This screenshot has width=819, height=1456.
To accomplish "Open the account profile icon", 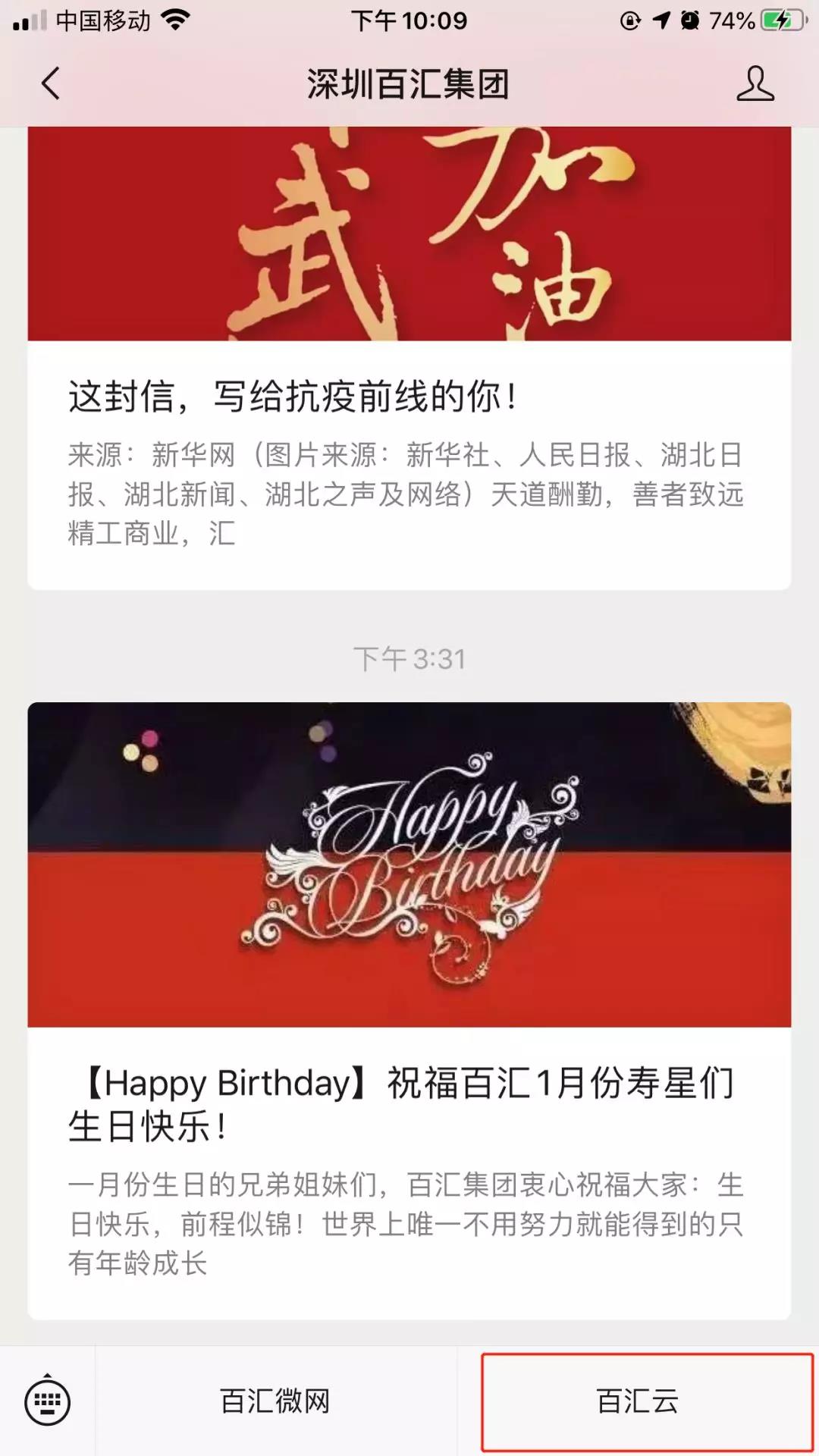I will pos(755,83).
